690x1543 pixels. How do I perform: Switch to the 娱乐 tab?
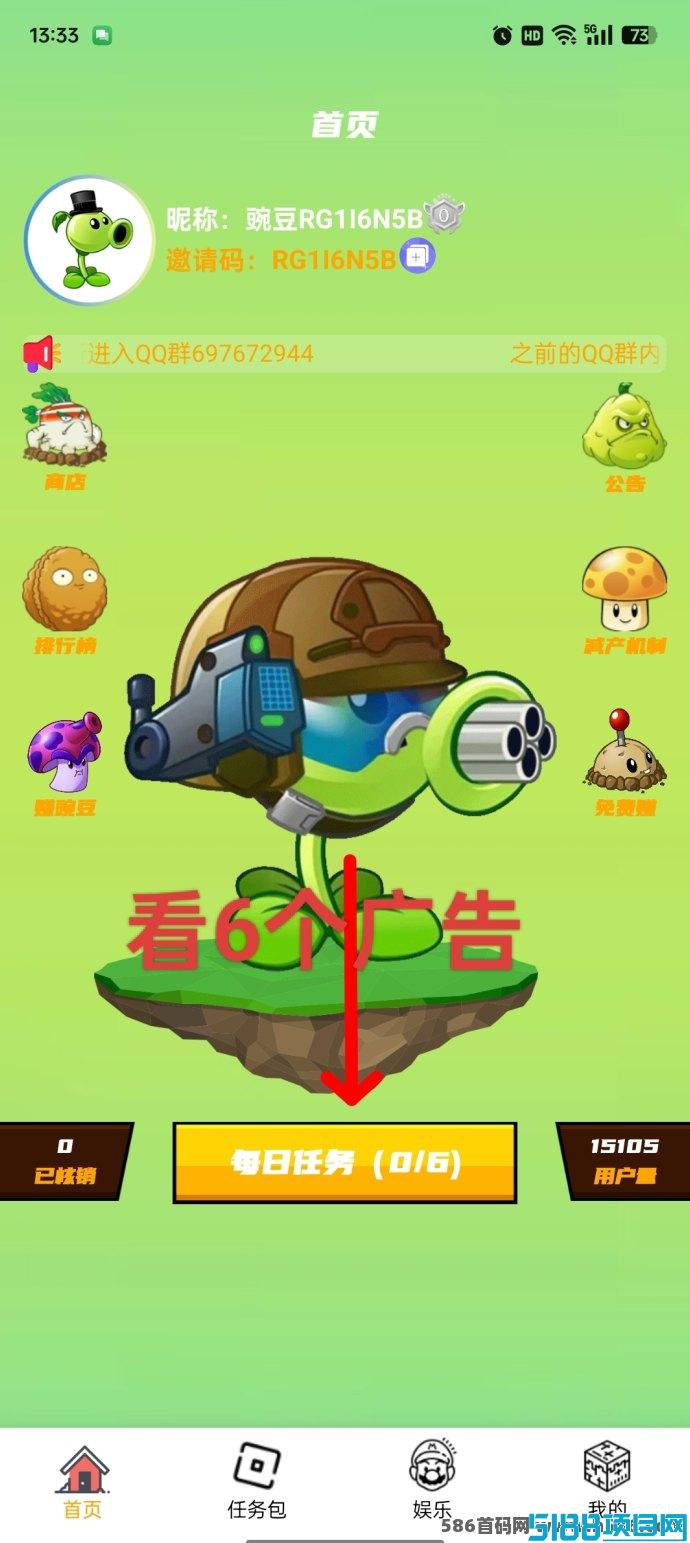tap(432, 1480)
